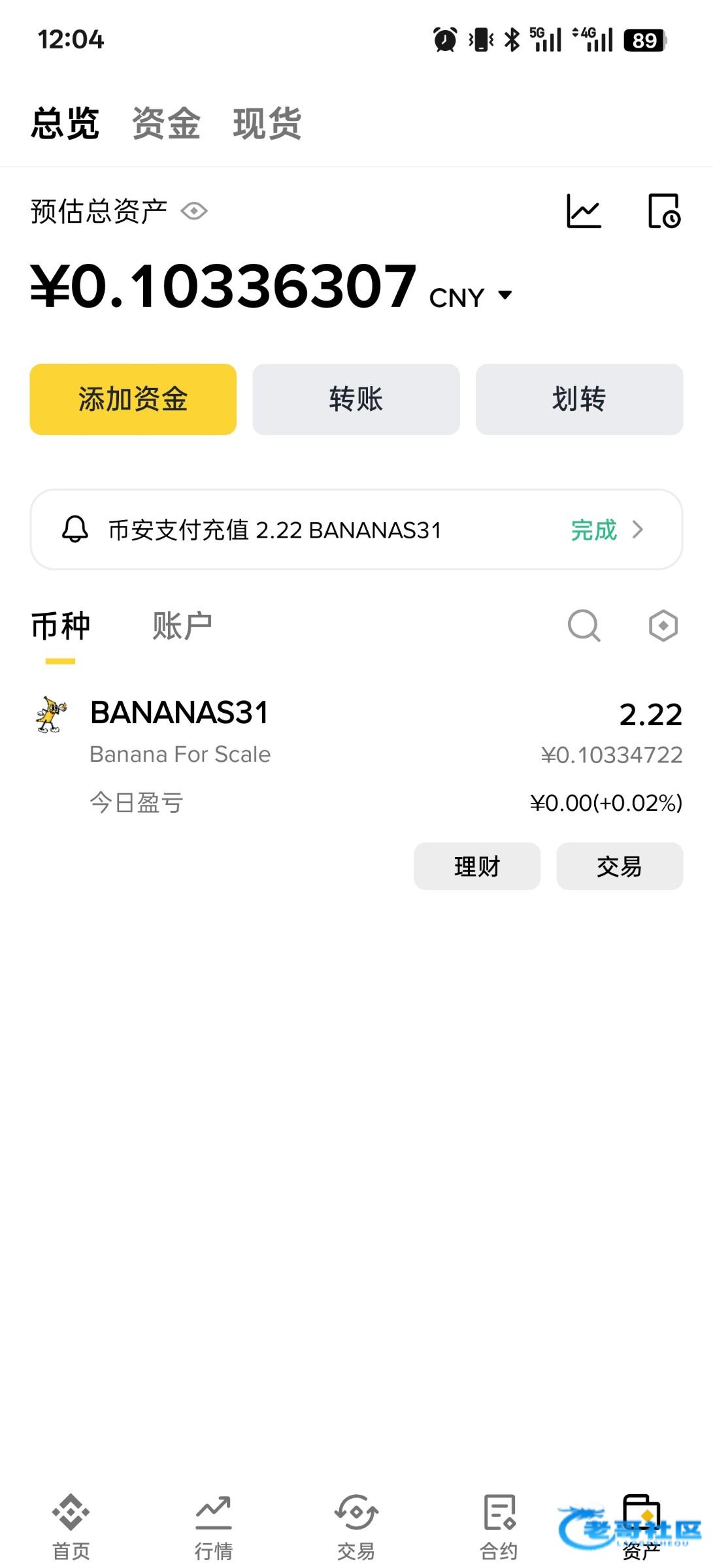This screenshot has width=713, height=1568.
Task: Open the asset analysis chart icon
Action: point(583,211)
